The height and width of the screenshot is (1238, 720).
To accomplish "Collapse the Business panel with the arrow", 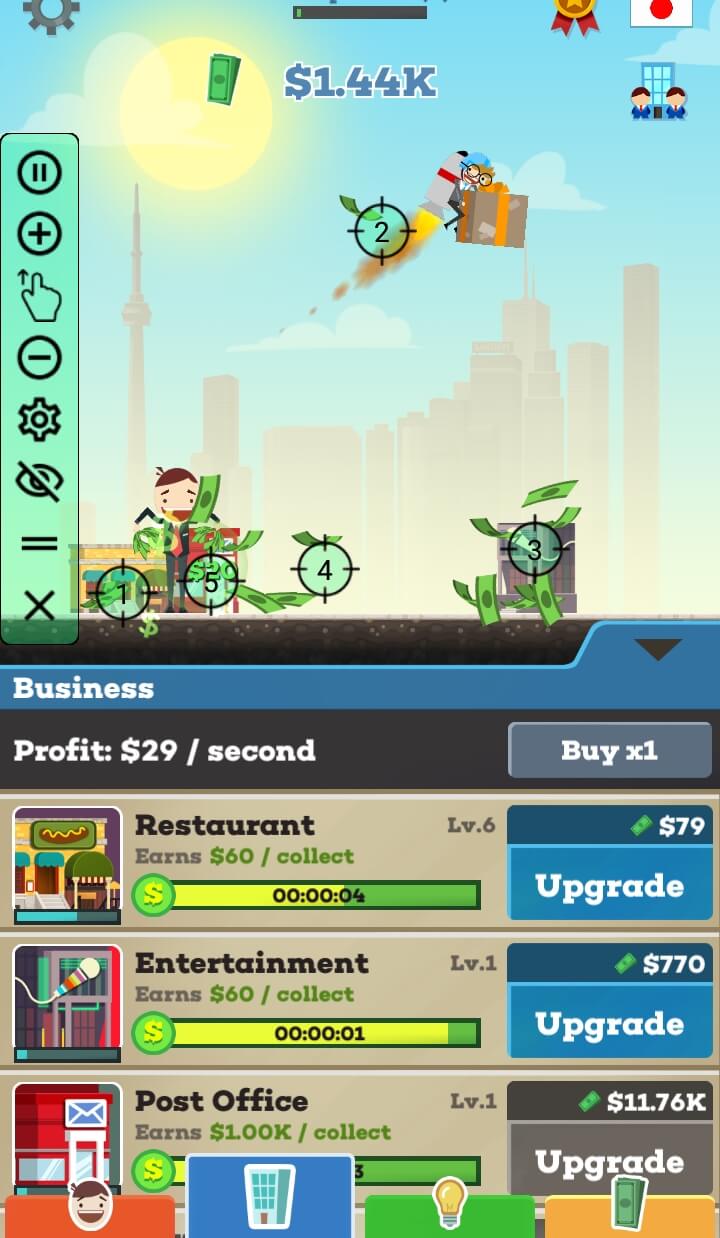I will [x=658, y=650].
